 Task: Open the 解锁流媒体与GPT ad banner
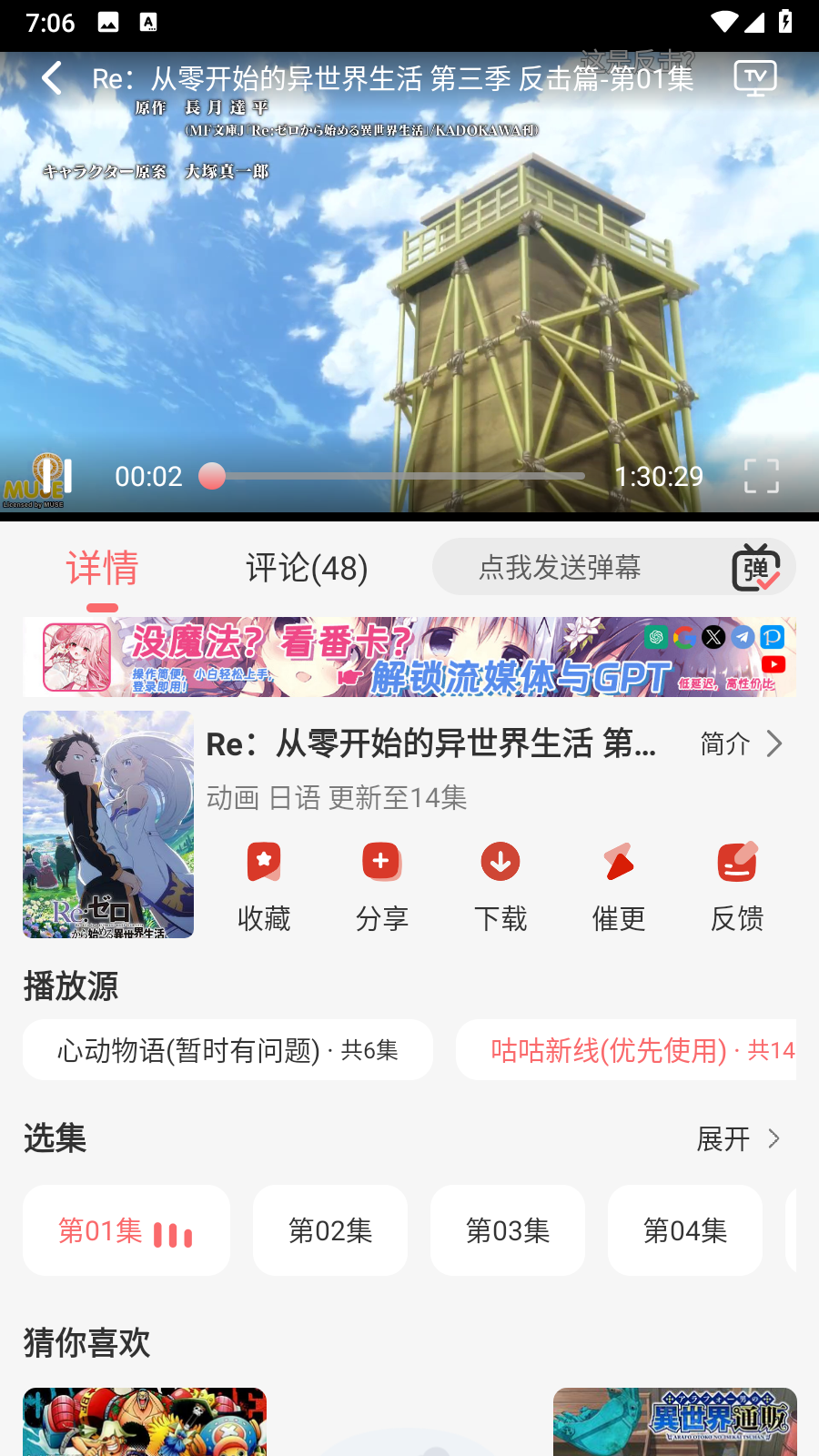click(x=409, y=657)
